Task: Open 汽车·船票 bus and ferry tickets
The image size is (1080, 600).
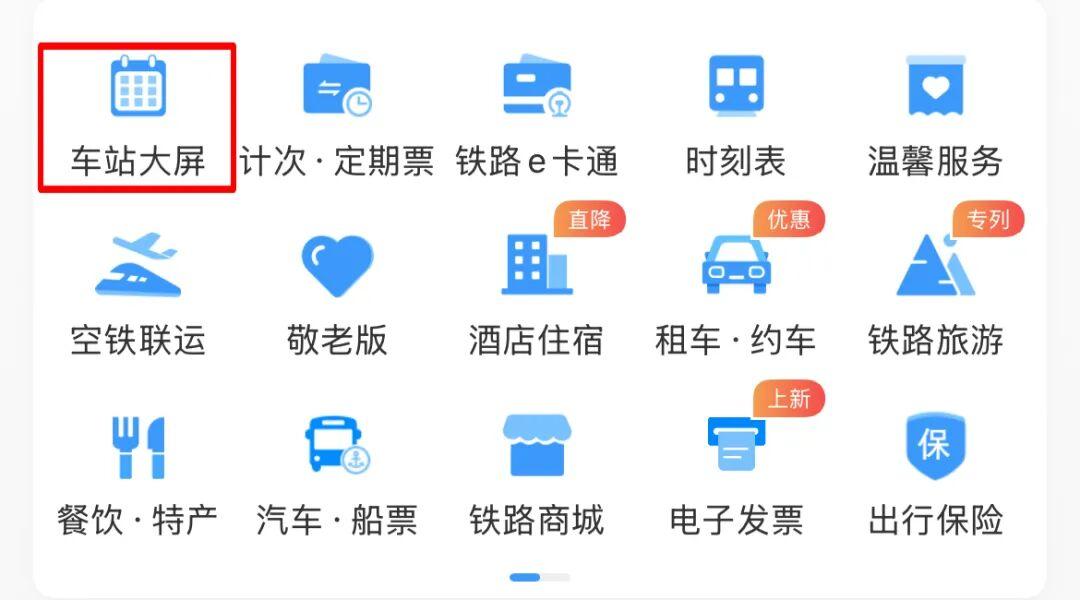Action: (337, 475)
